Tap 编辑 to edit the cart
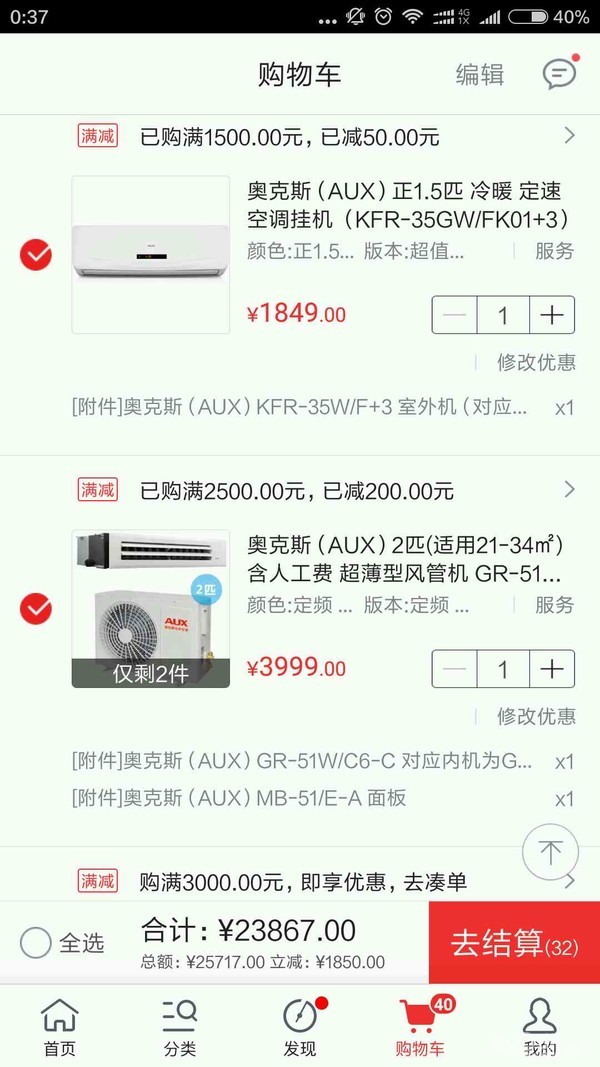The height and width of the screenshot is (1067, 600). tap(480, 75)
